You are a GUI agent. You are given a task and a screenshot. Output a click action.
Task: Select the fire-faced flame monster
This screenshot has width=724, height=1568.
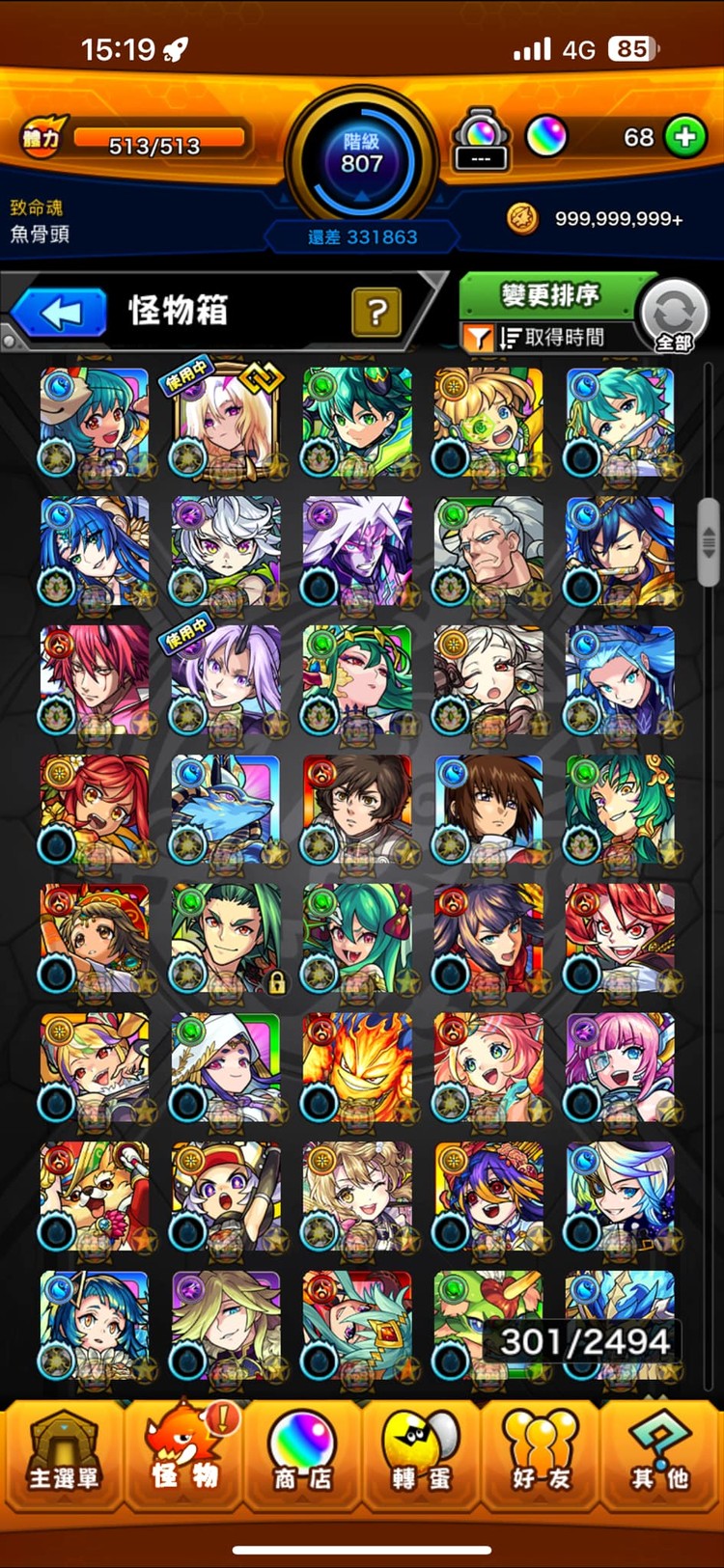[357, 1067]
